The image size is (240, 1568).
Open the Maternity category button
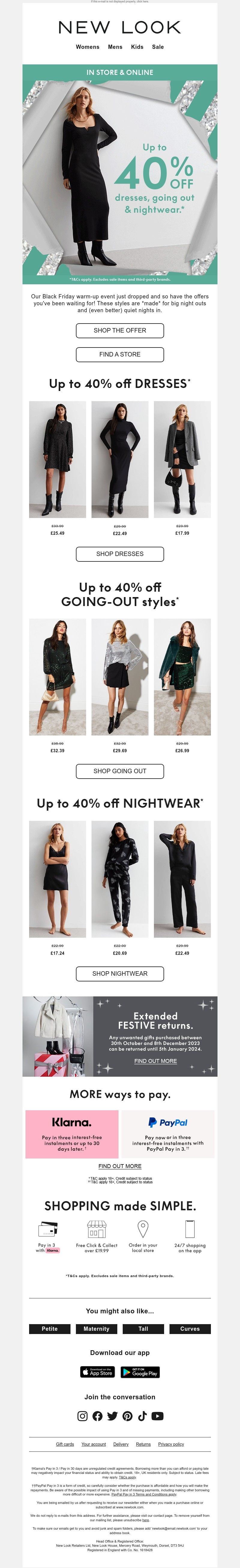[96, 1329]
